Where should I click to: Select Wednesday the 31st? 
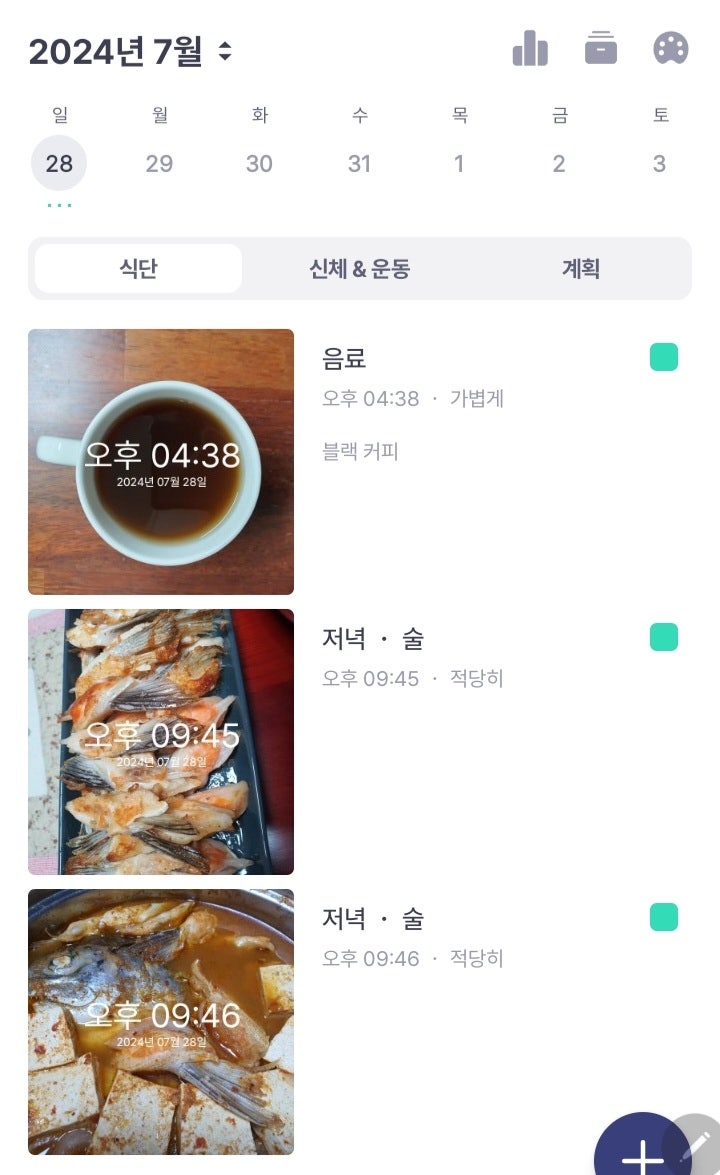coord(359,163)
